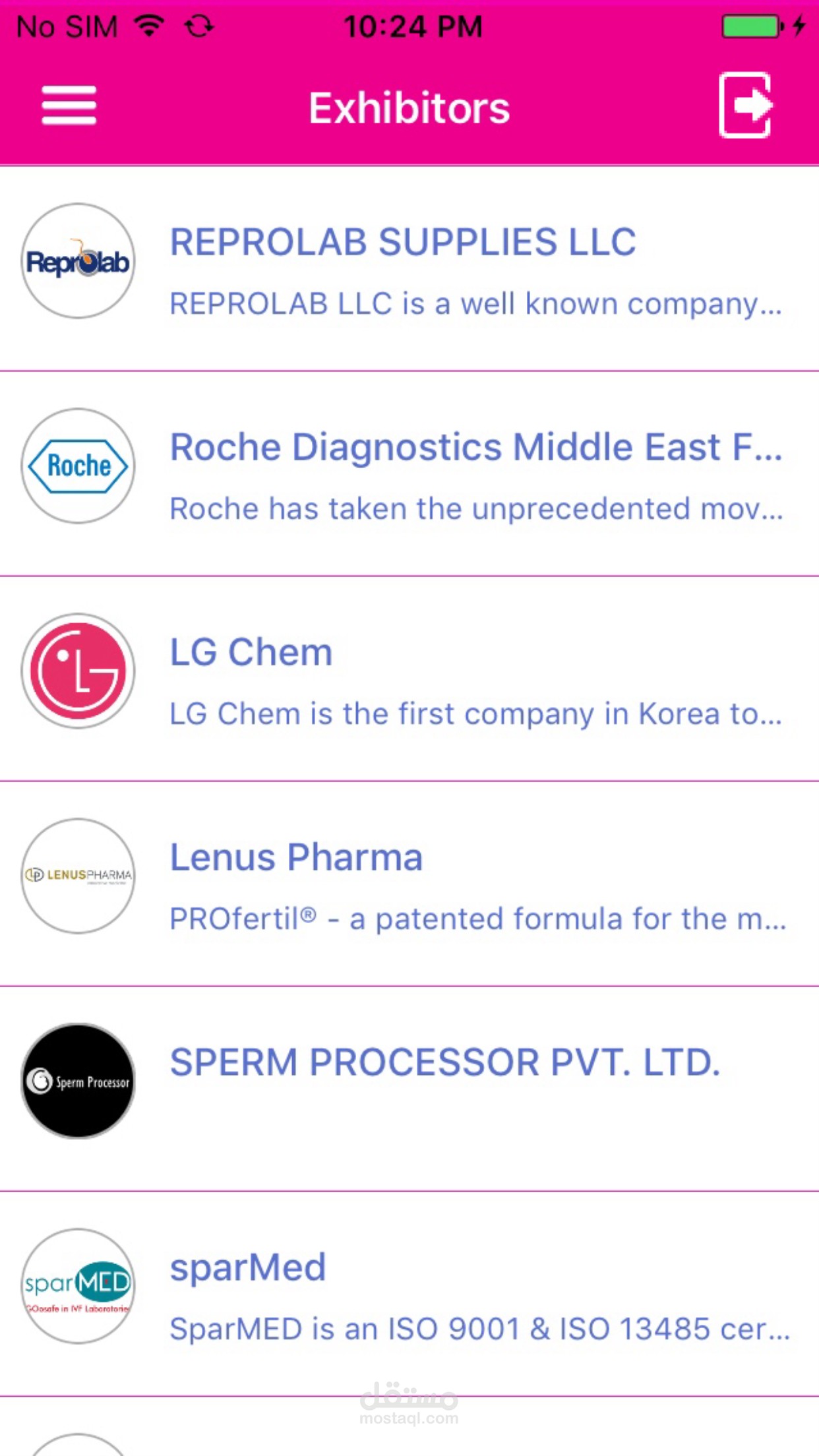819x1456 pixels.
Task: Tap the logout icon in header
Action: click(x=746, y=106)
